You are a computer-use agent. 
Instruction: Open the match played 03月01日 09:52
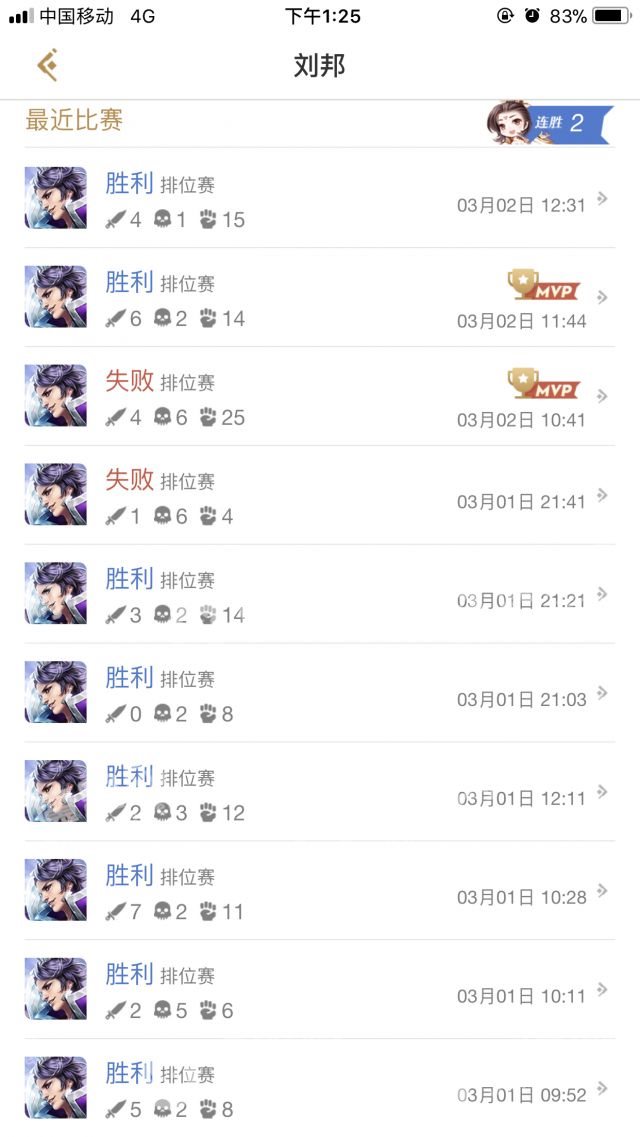320,1088
